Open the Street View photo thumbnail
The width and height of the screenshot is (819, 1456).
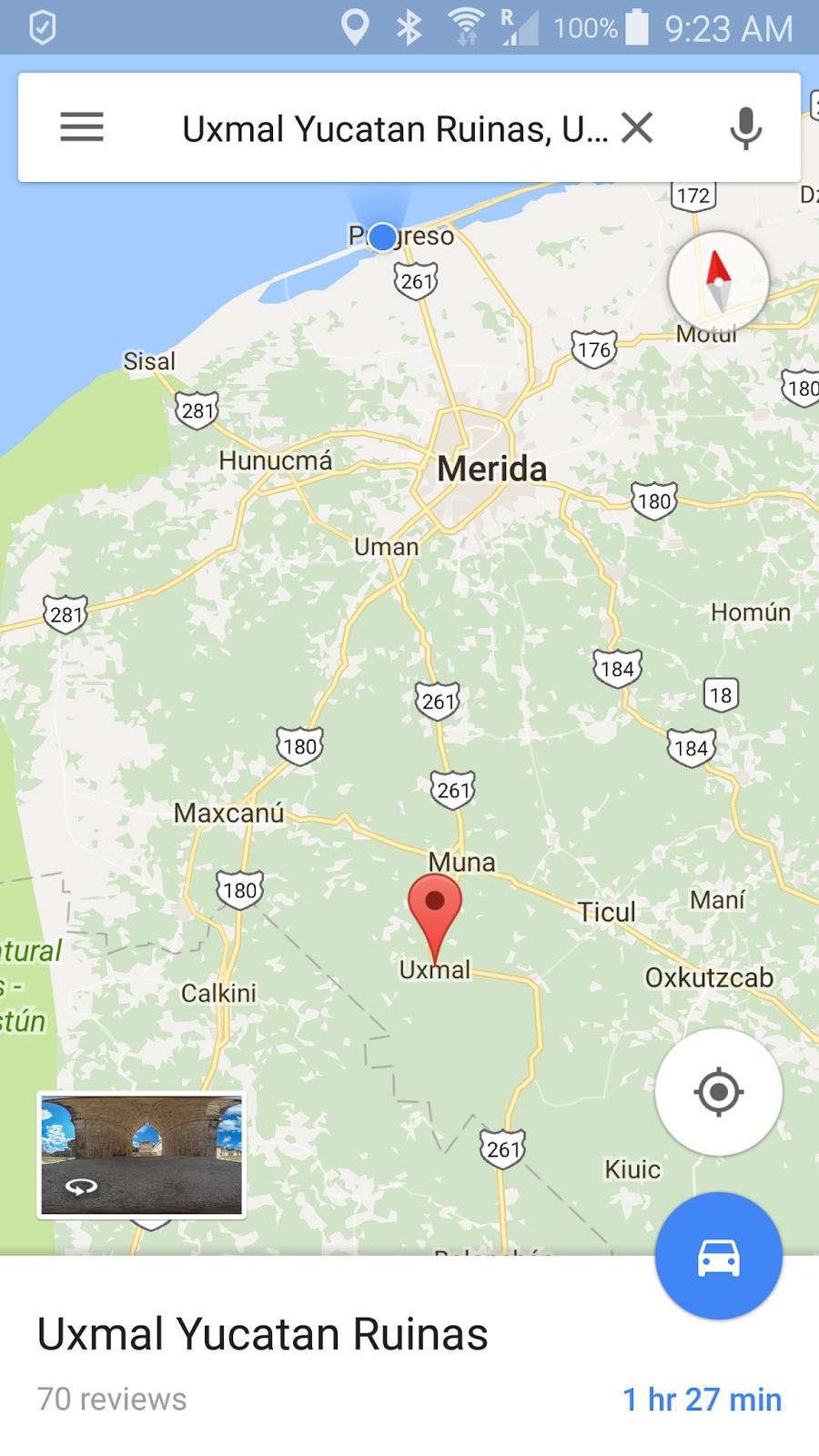click(x=142, y=1155)
